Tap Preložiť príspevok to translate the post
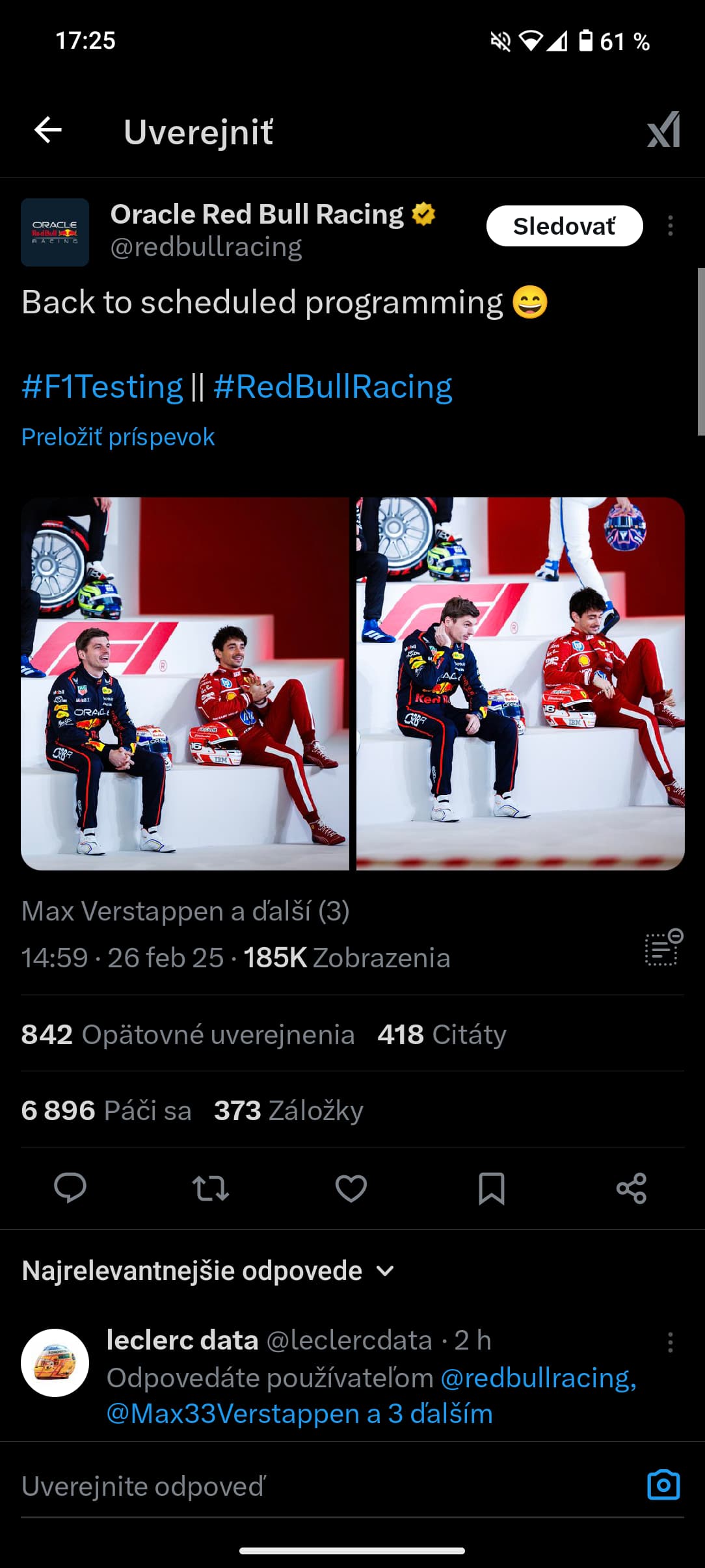The image size is (705, 1568). point(118,437)
